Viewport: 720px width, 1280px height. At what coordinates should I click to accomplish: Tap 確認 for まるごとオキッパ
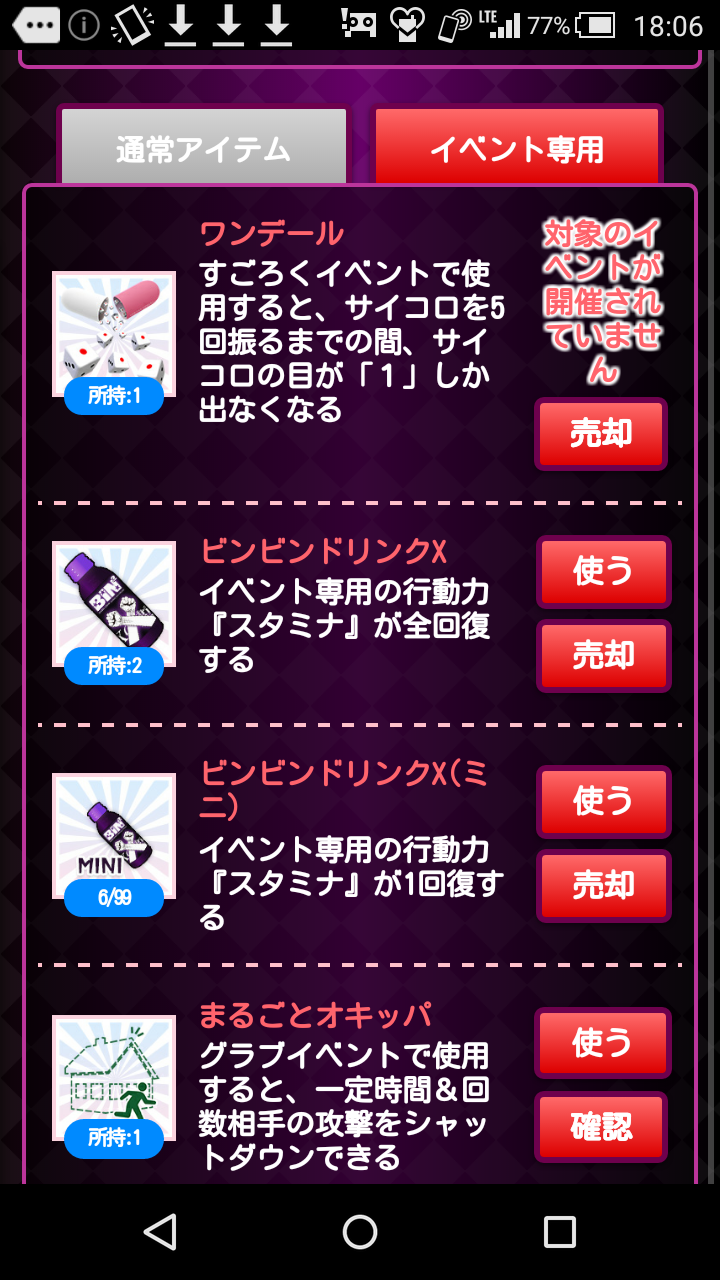[601, 1128]
